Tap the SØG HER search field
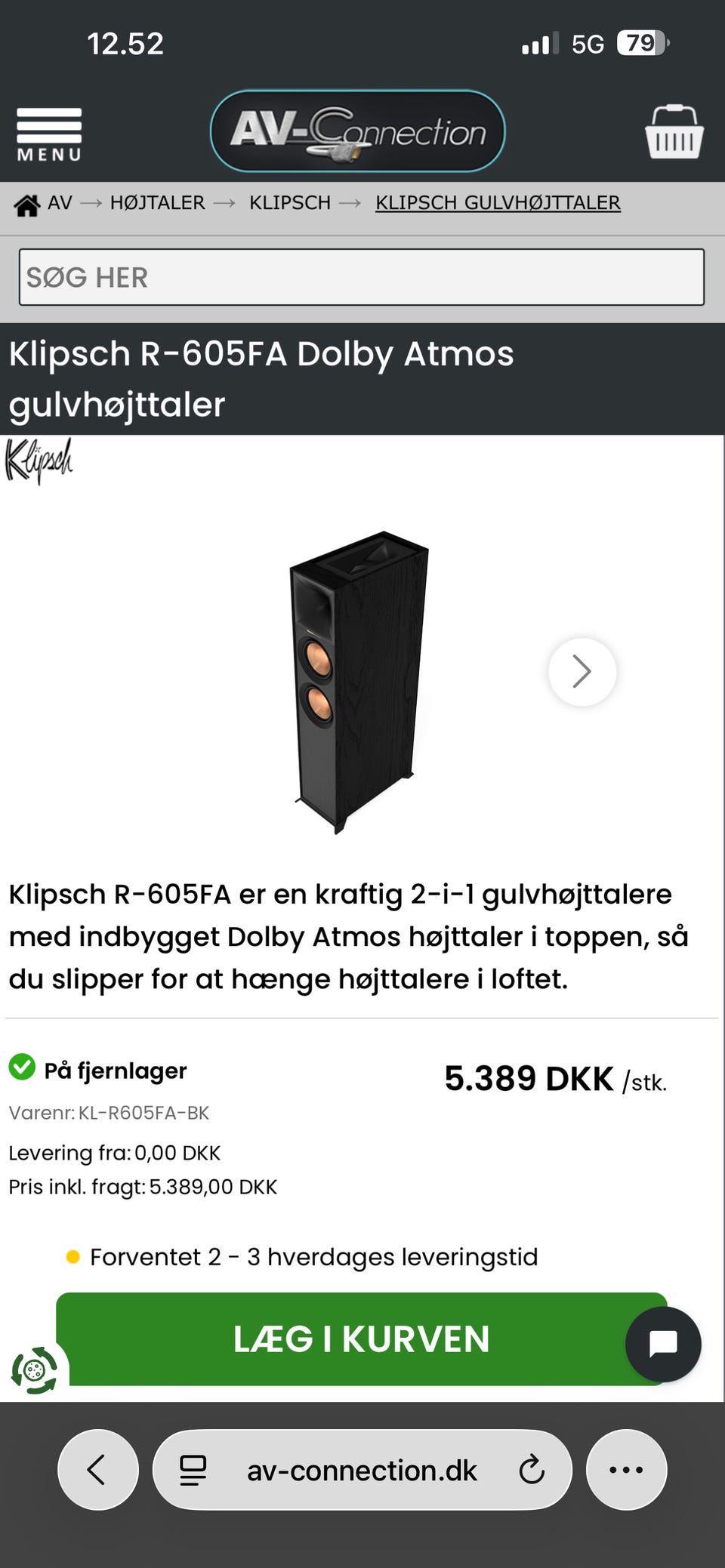Image resolution: width=725 pixels, height=1568 pixels. (361, 277)
